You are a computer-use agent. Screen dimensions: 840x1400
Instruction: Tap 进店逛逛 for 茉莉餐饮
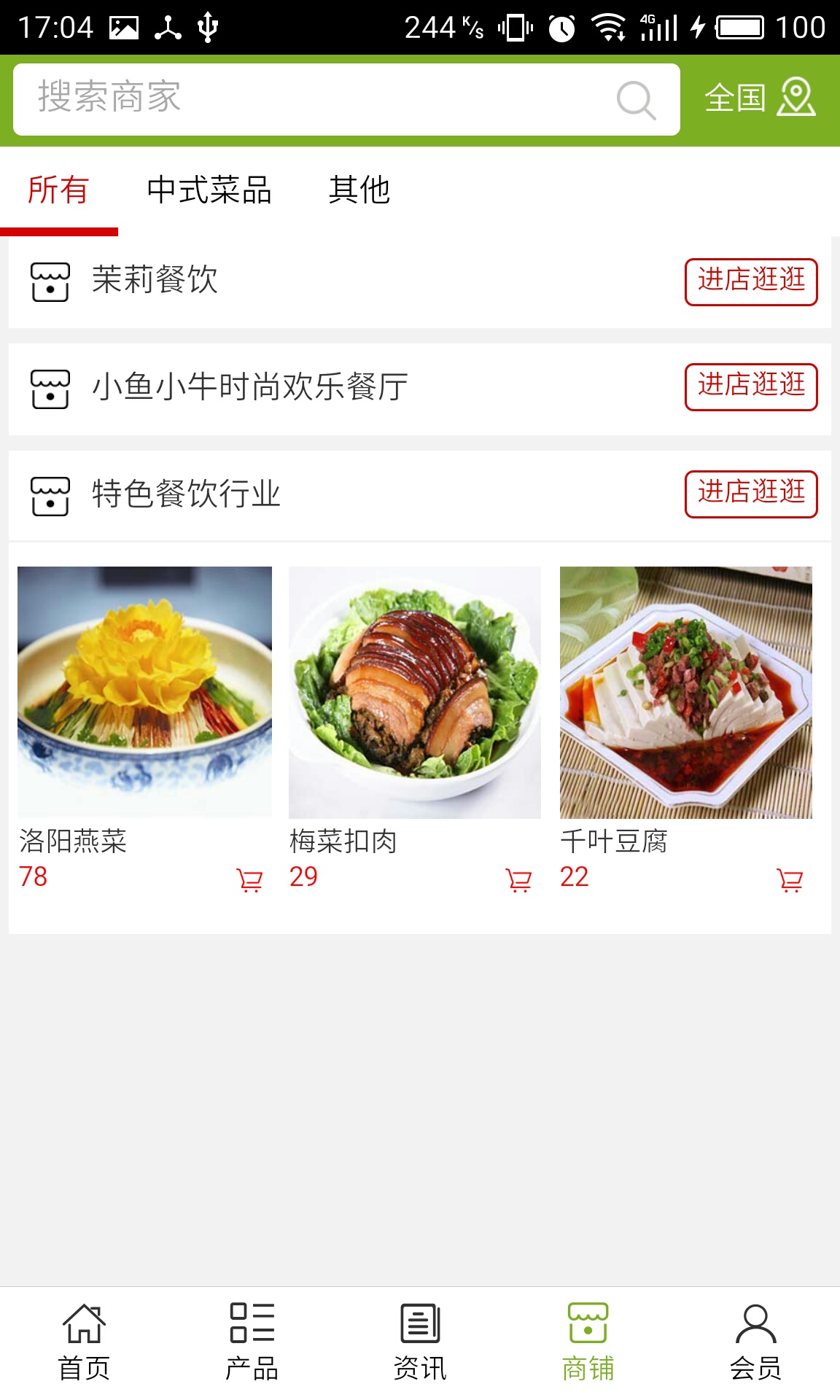point(750,281)
